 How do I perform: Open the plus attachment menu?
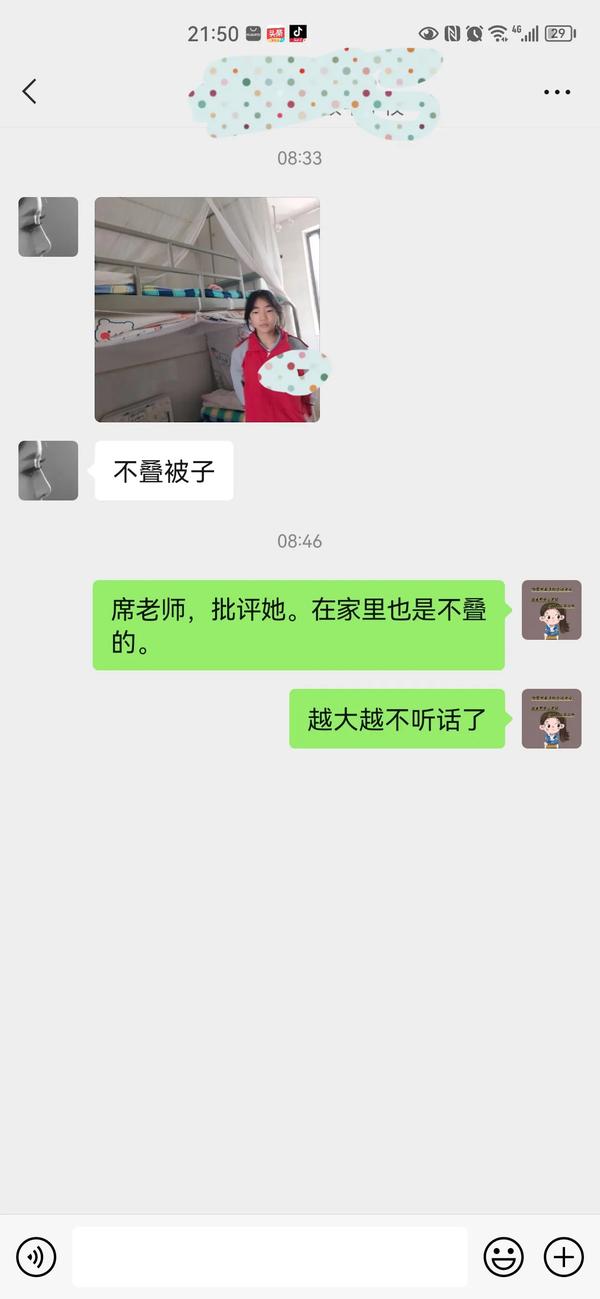(x=563, y=1256)
